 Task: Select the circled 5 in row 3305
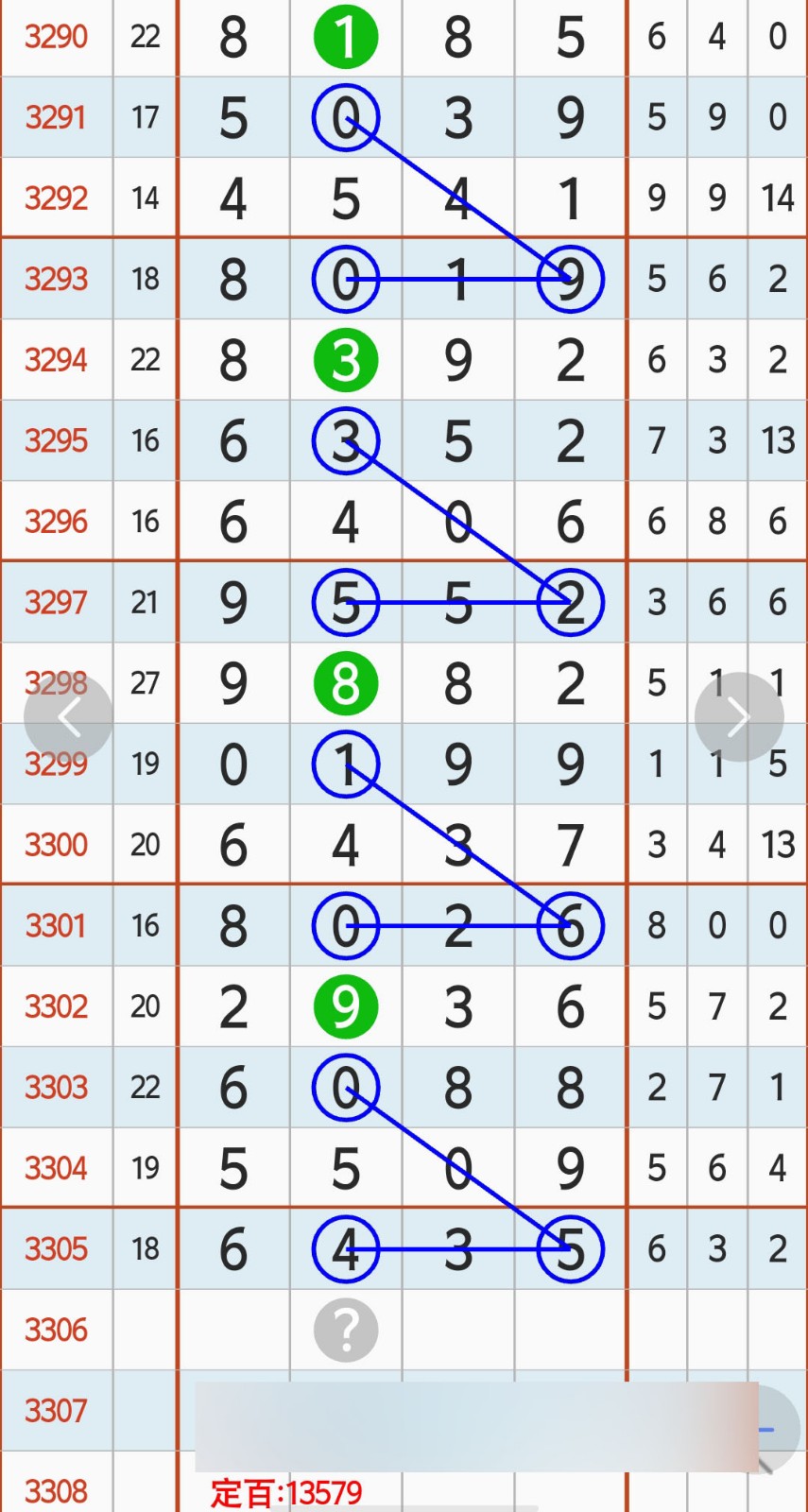click(570, 1247)
